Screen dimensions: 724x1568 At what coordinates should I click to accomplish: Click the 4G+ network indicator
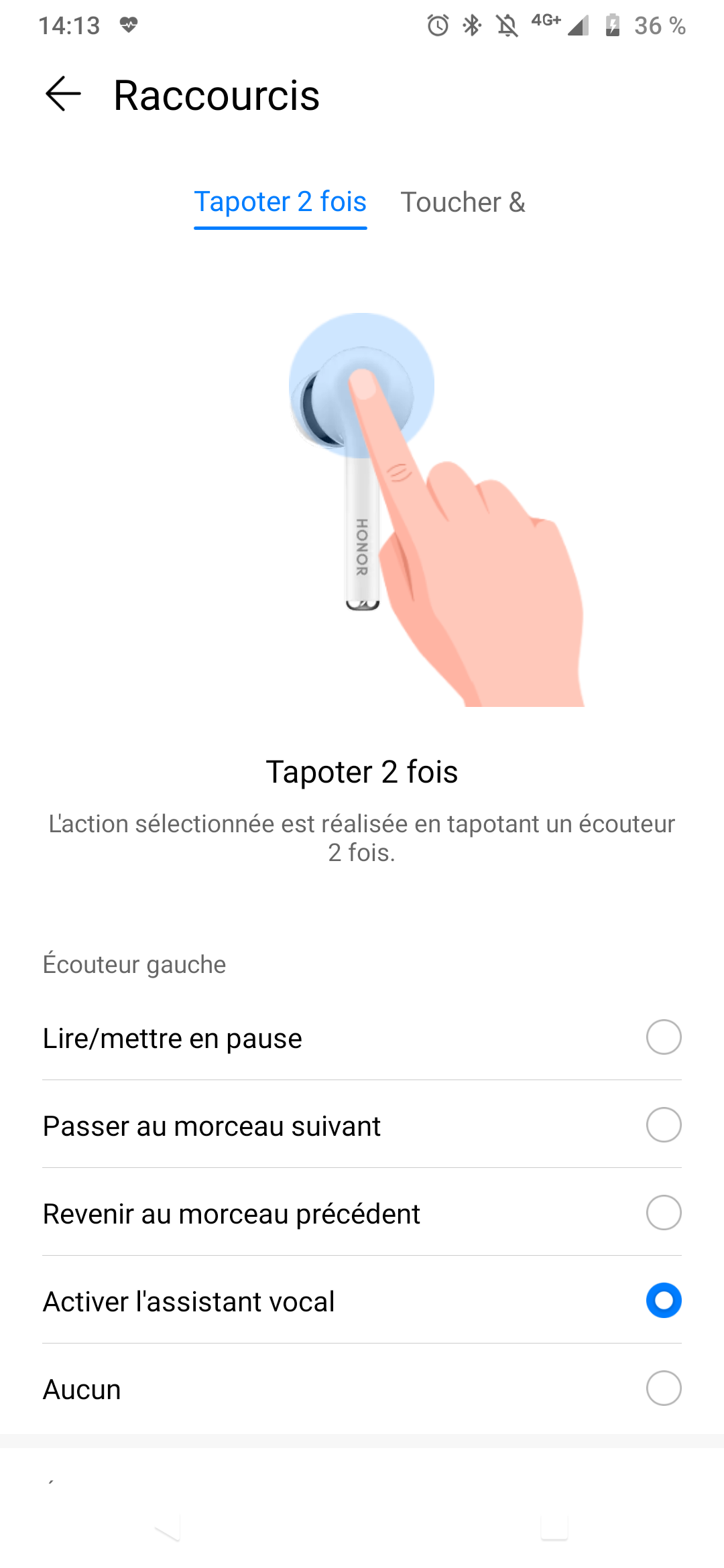[x=545, y=22]
